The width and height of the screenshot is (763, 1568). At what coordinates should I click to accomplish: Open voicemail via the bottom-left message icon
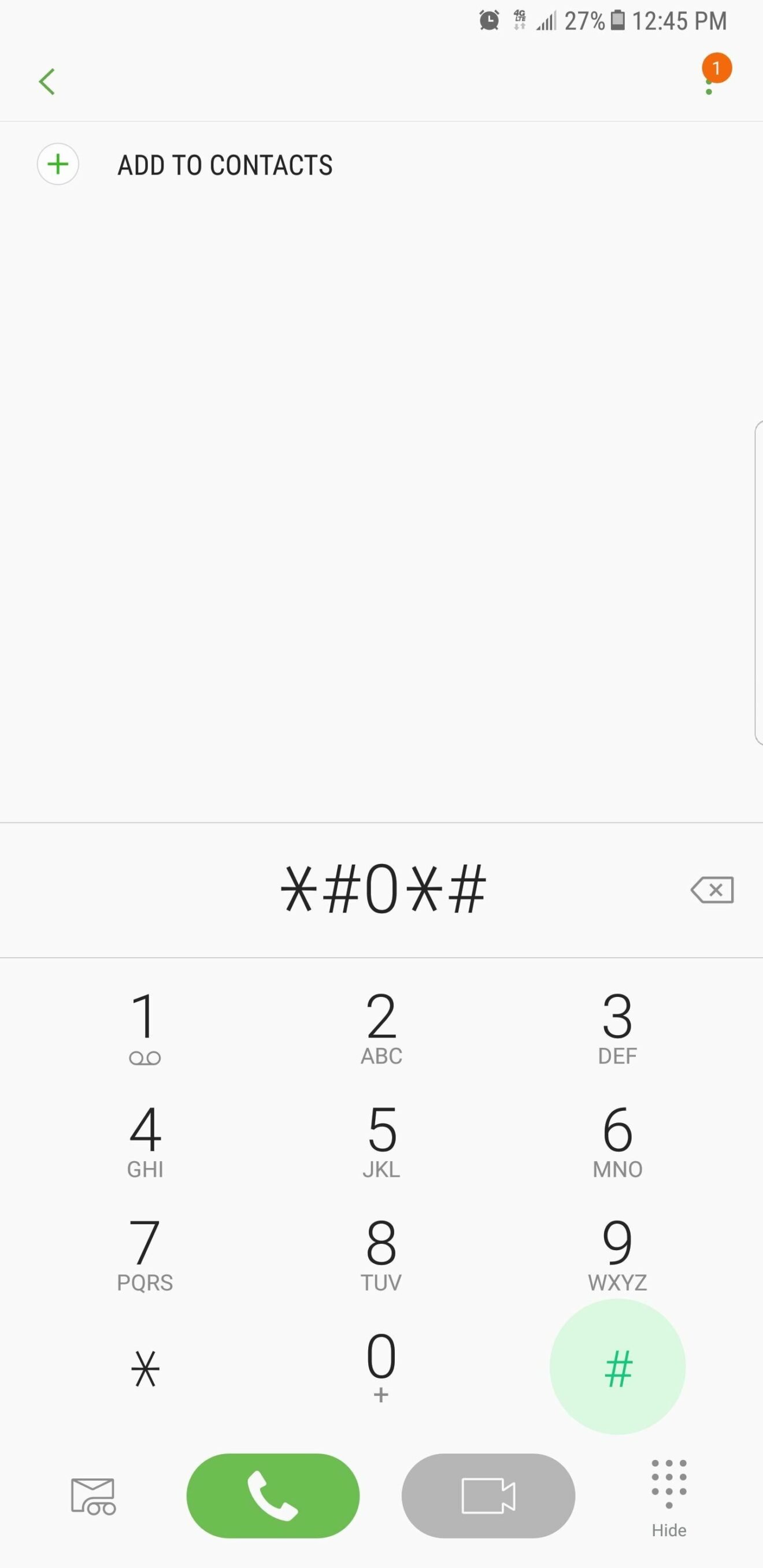point(92,1496)
